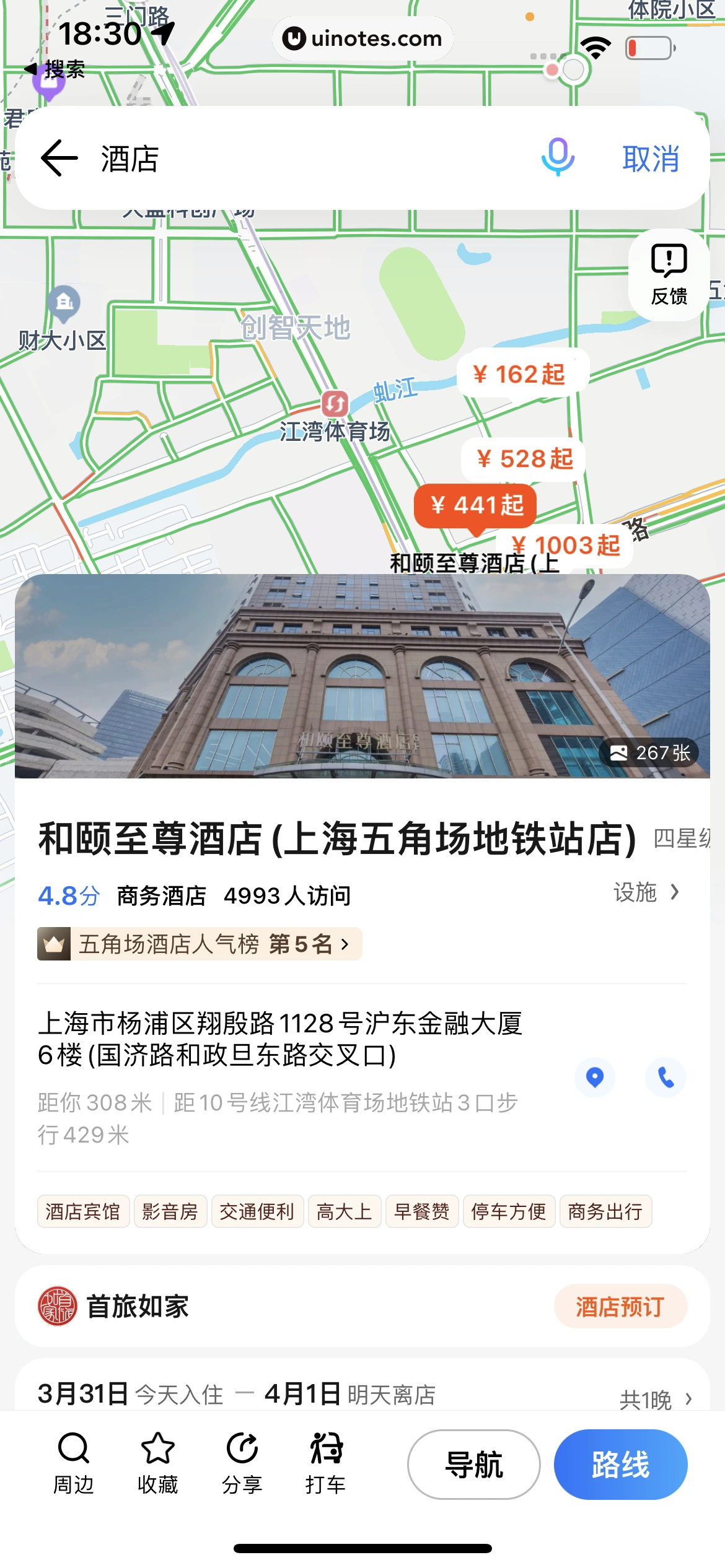Image resolution: width=725 pixels, height=1568 pixels.
Task: Save hotel with 收藏
Action: click(157, 1464)
